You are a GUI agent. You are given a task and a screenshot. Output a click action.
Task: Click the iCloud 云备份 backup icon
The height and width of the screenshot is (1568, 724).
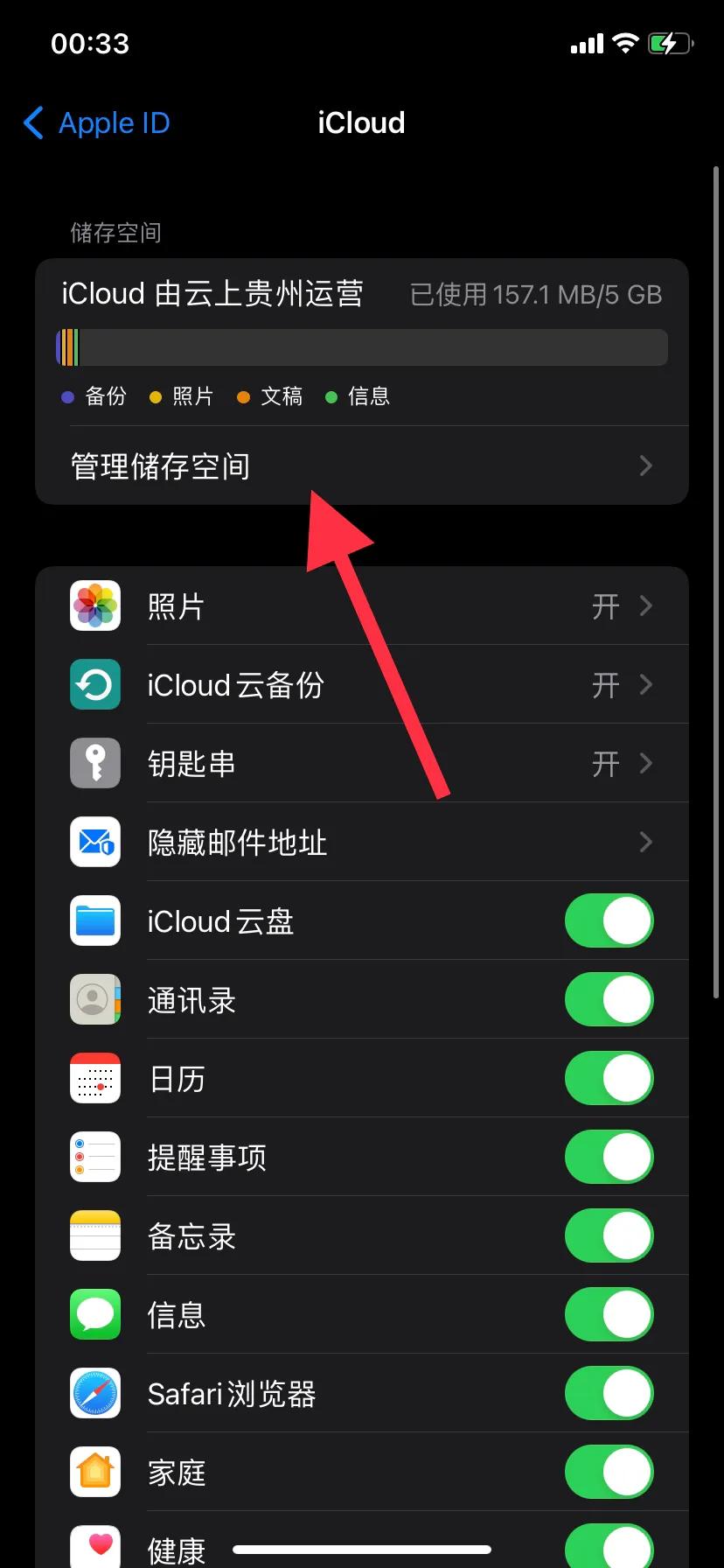coord(94,684)
